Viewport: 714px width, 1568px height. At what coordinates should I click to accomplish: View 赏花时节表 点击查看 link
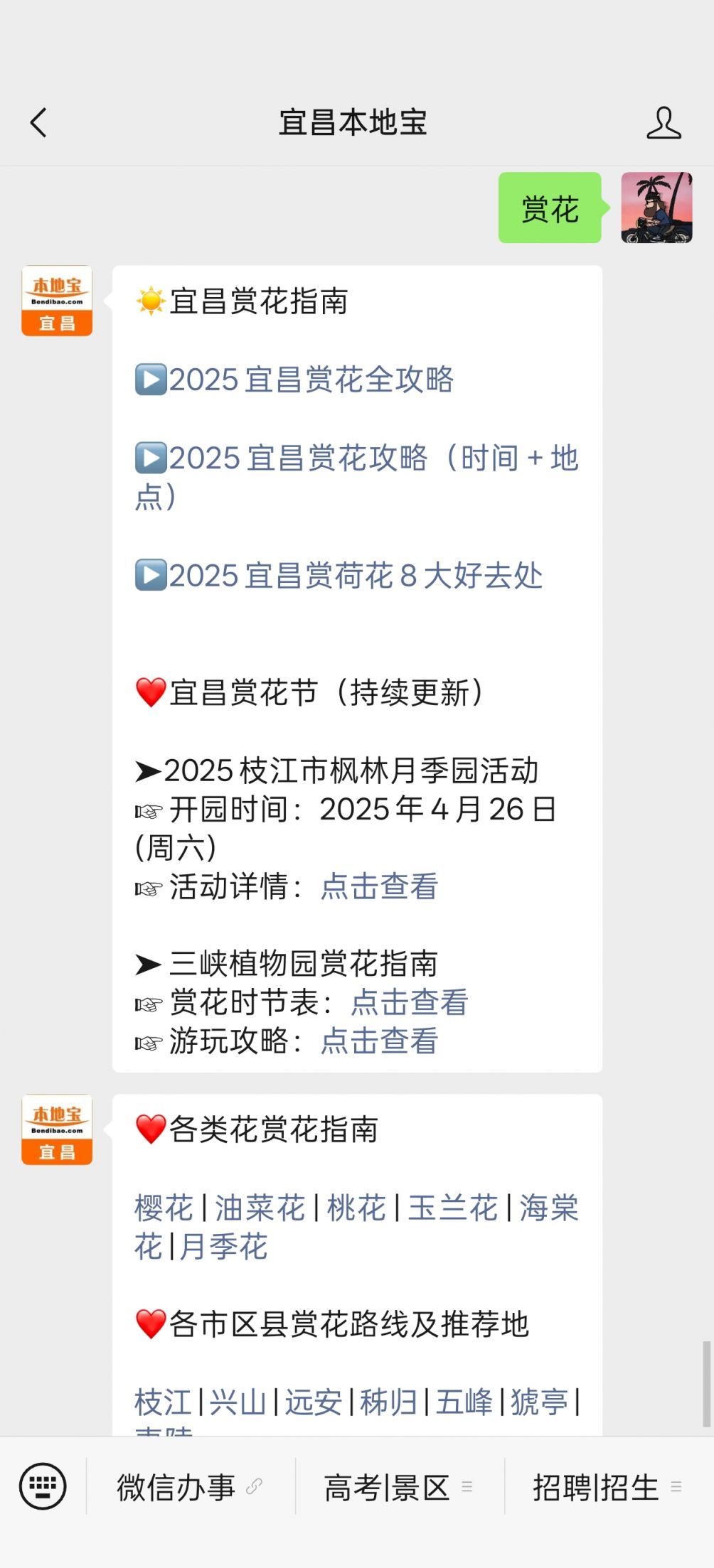pyautogui.click(x=409, y=1002)
